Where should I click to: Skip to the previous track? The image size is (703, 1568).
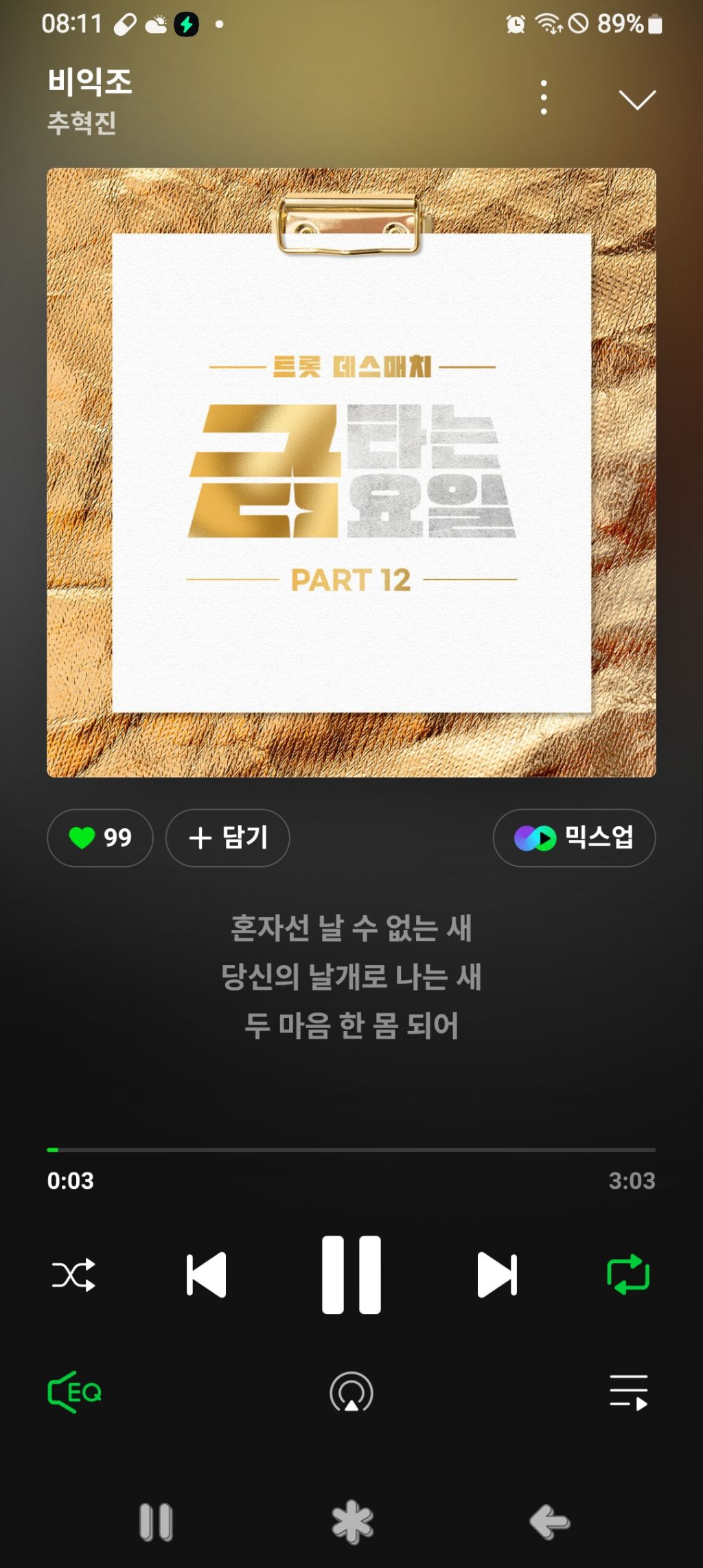tap(207, 1275)
